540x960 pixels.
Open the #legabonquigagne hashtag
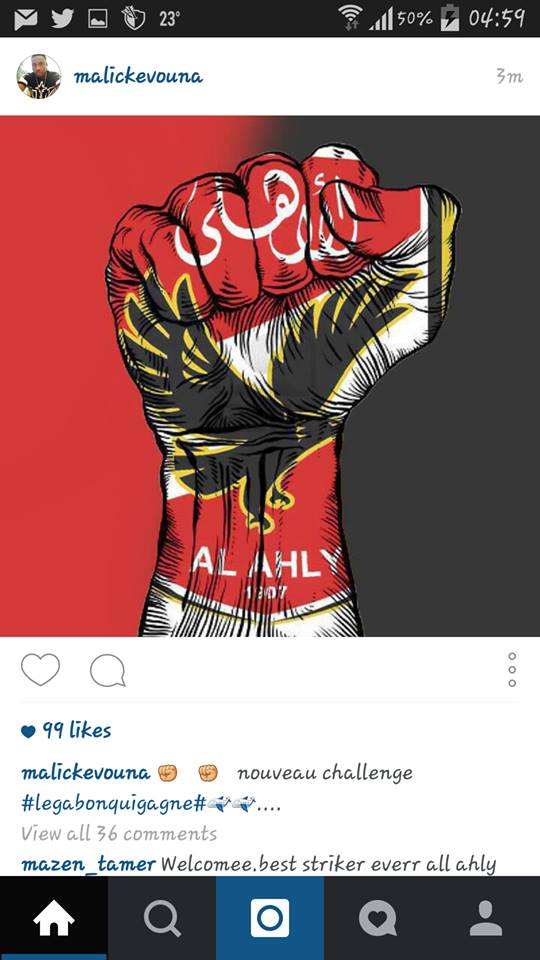click(x=113, y=803)
